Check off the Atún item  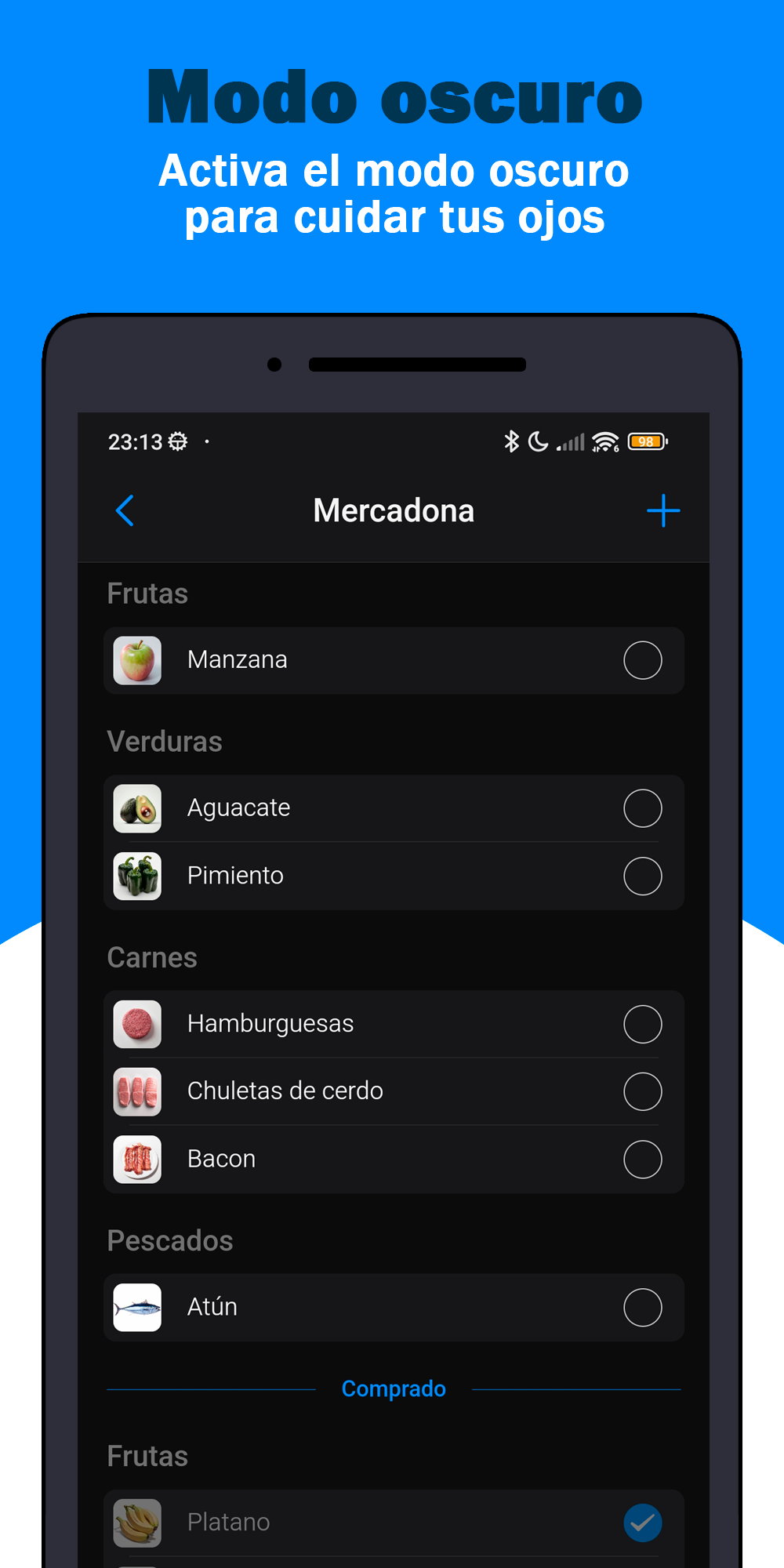click(x=642, y=1307)
